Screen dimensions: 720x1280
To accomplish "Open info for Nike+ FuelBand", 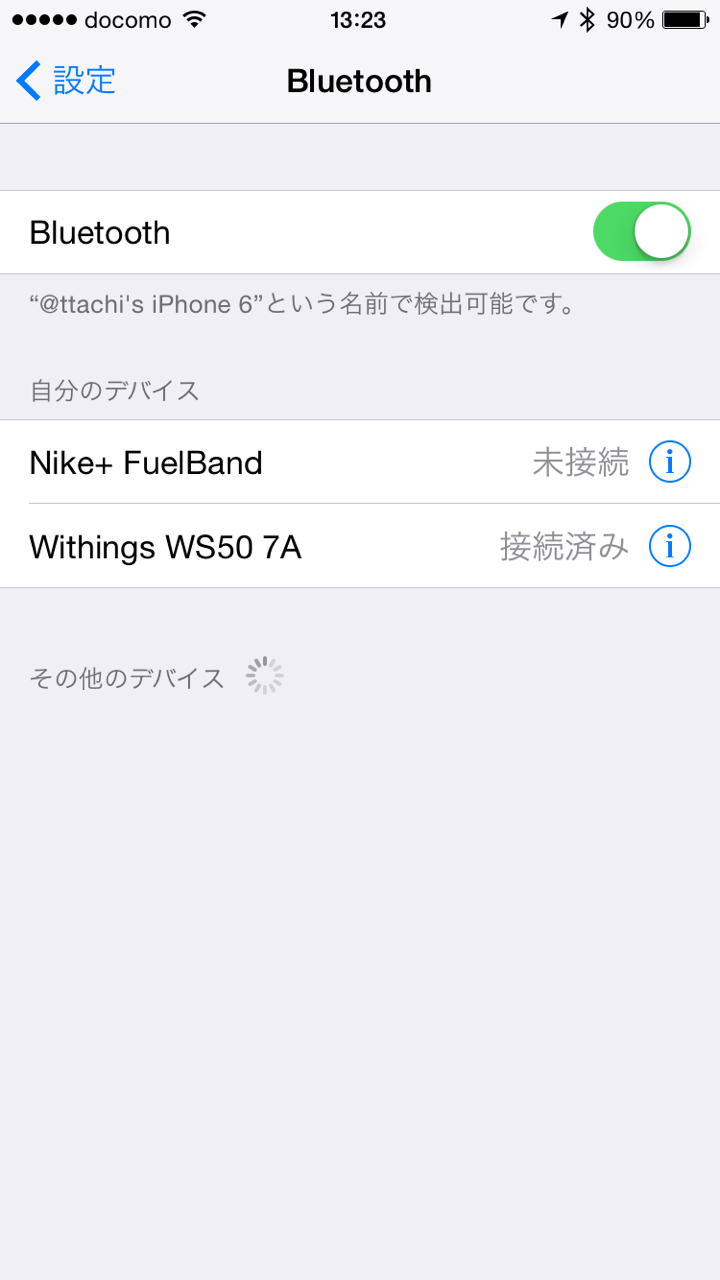I will [x=669, y=462].
